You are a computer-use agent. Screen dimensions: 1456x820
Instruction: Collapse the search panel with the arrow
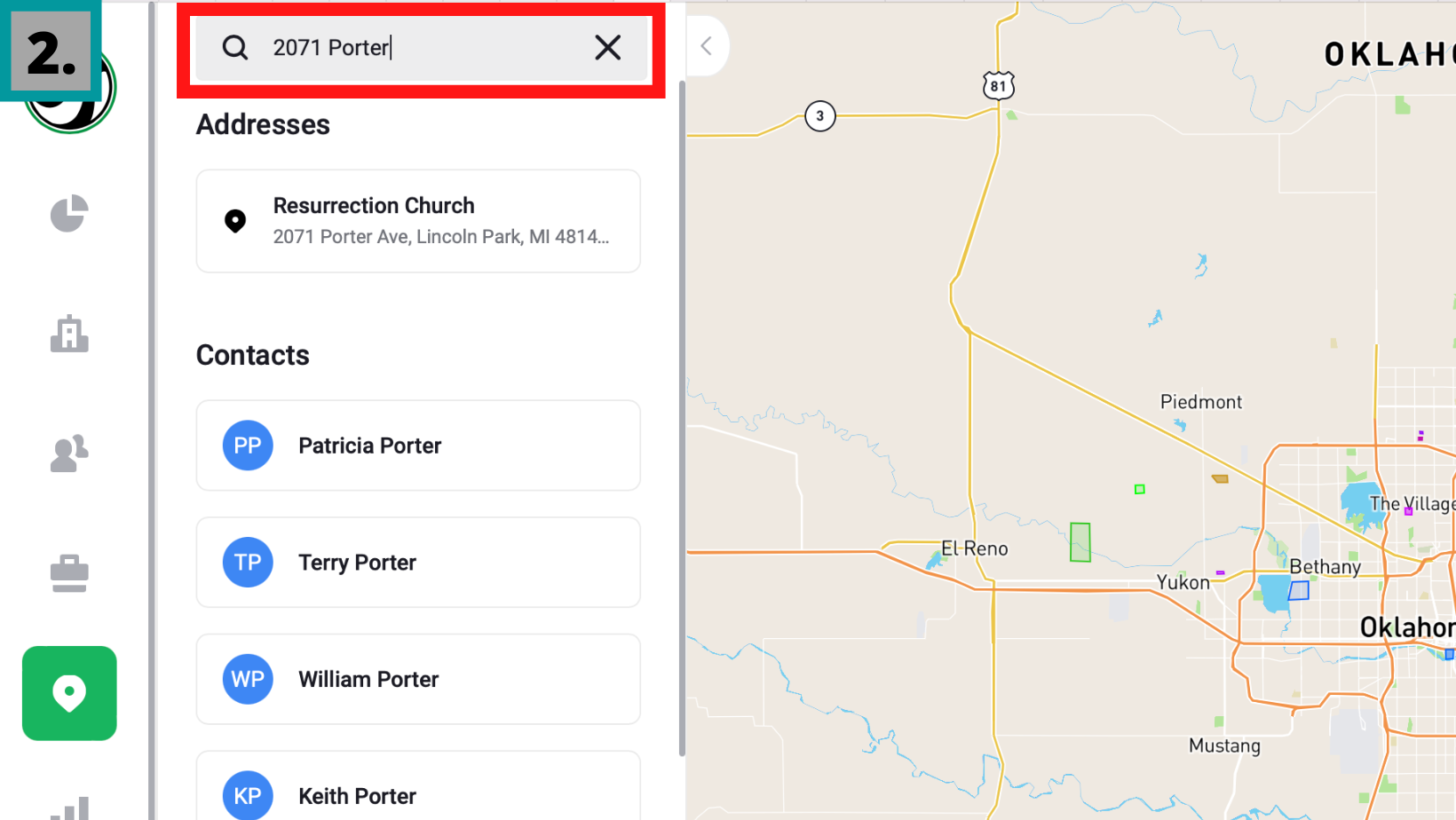pos(707,46)
